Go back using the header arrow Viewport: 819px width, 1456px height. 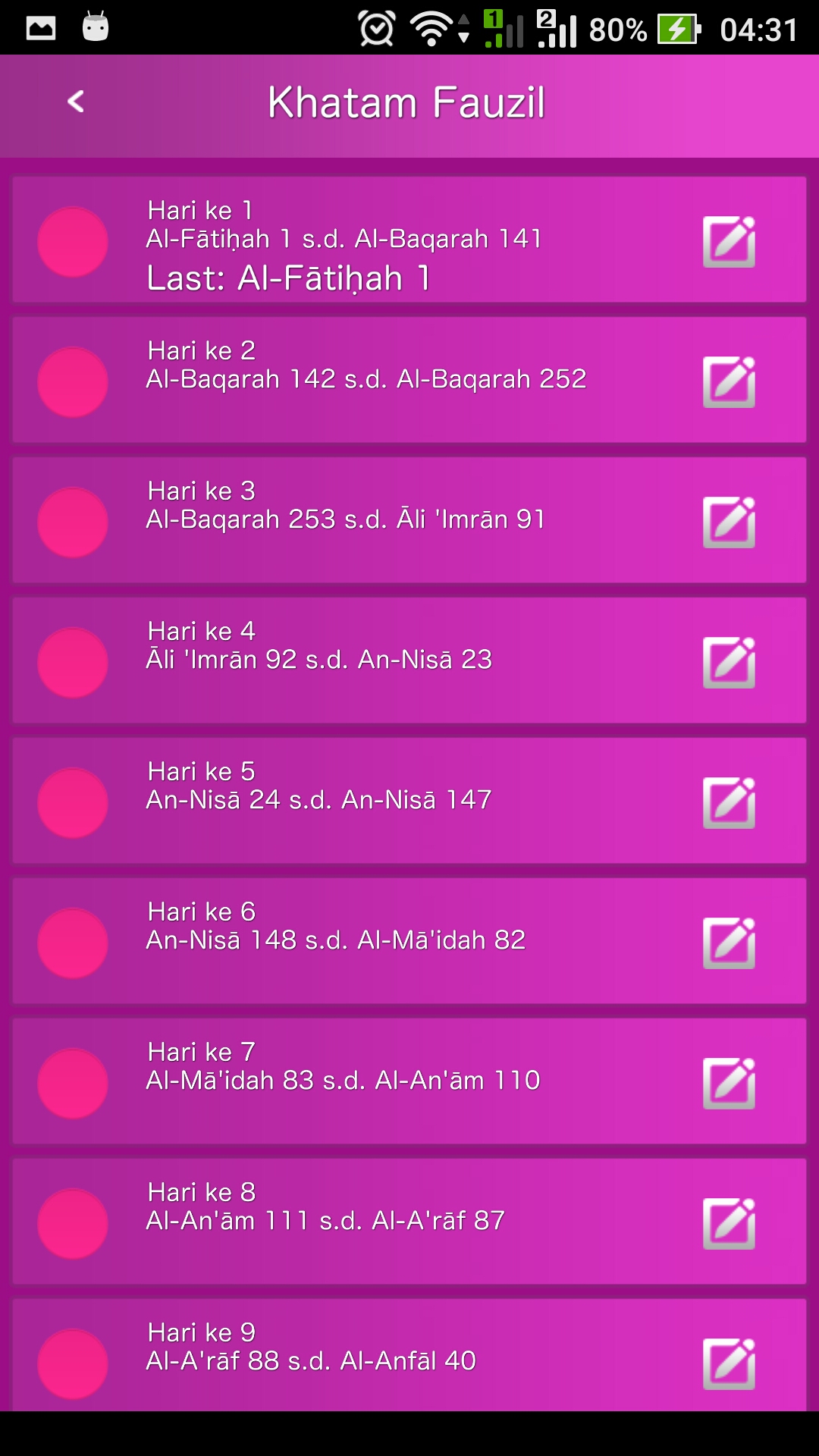pyautogui.click(x=76, y=102)
